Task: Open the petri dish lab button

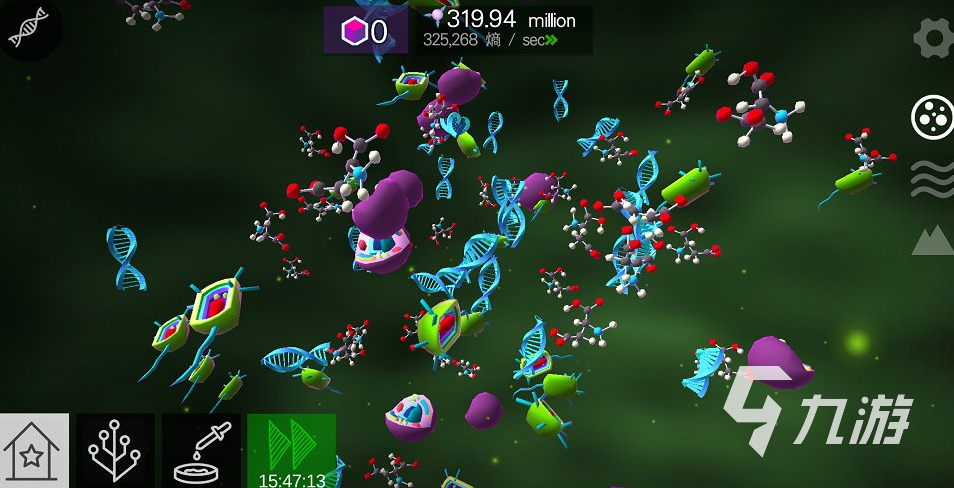Action: coord(201,451)
